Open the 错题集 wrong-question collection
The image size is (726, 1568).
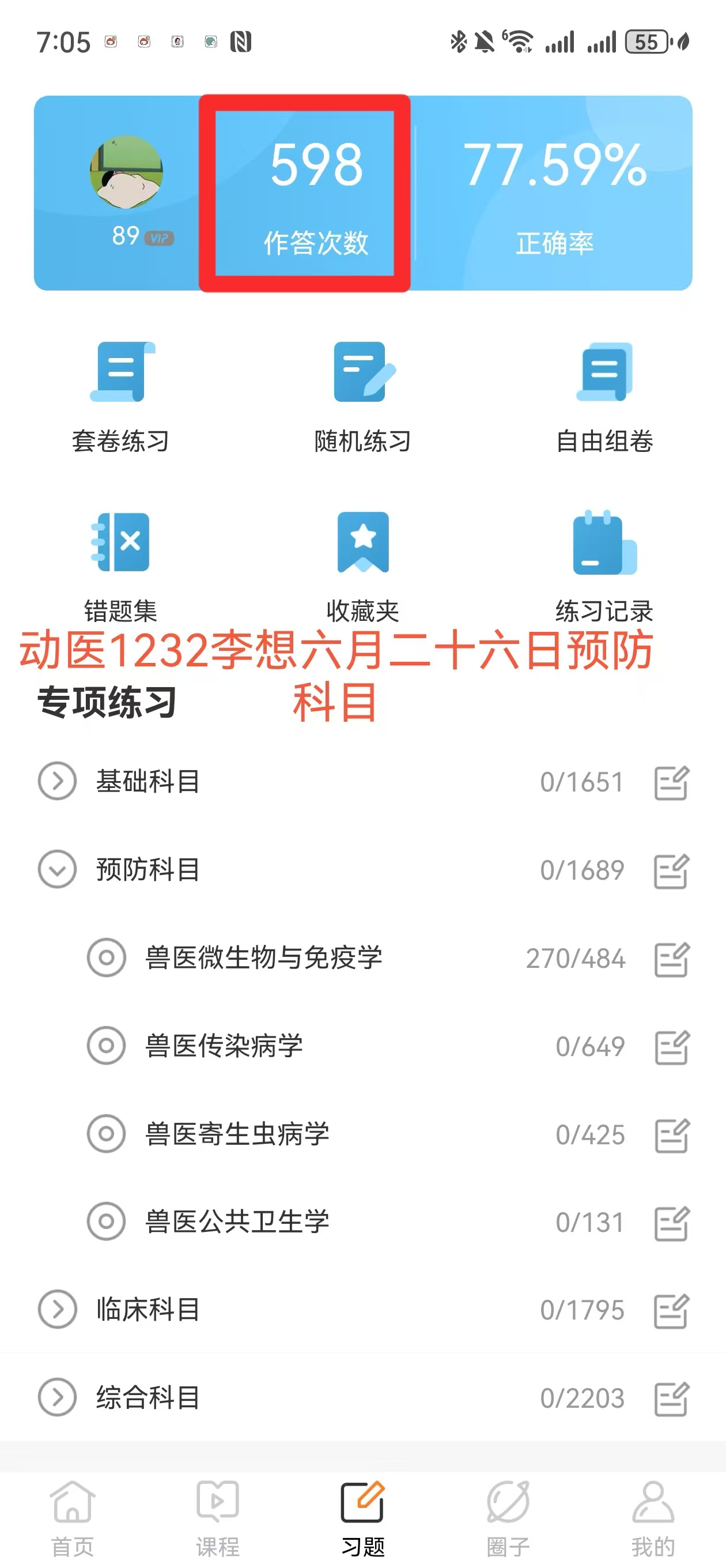point(120,567)
